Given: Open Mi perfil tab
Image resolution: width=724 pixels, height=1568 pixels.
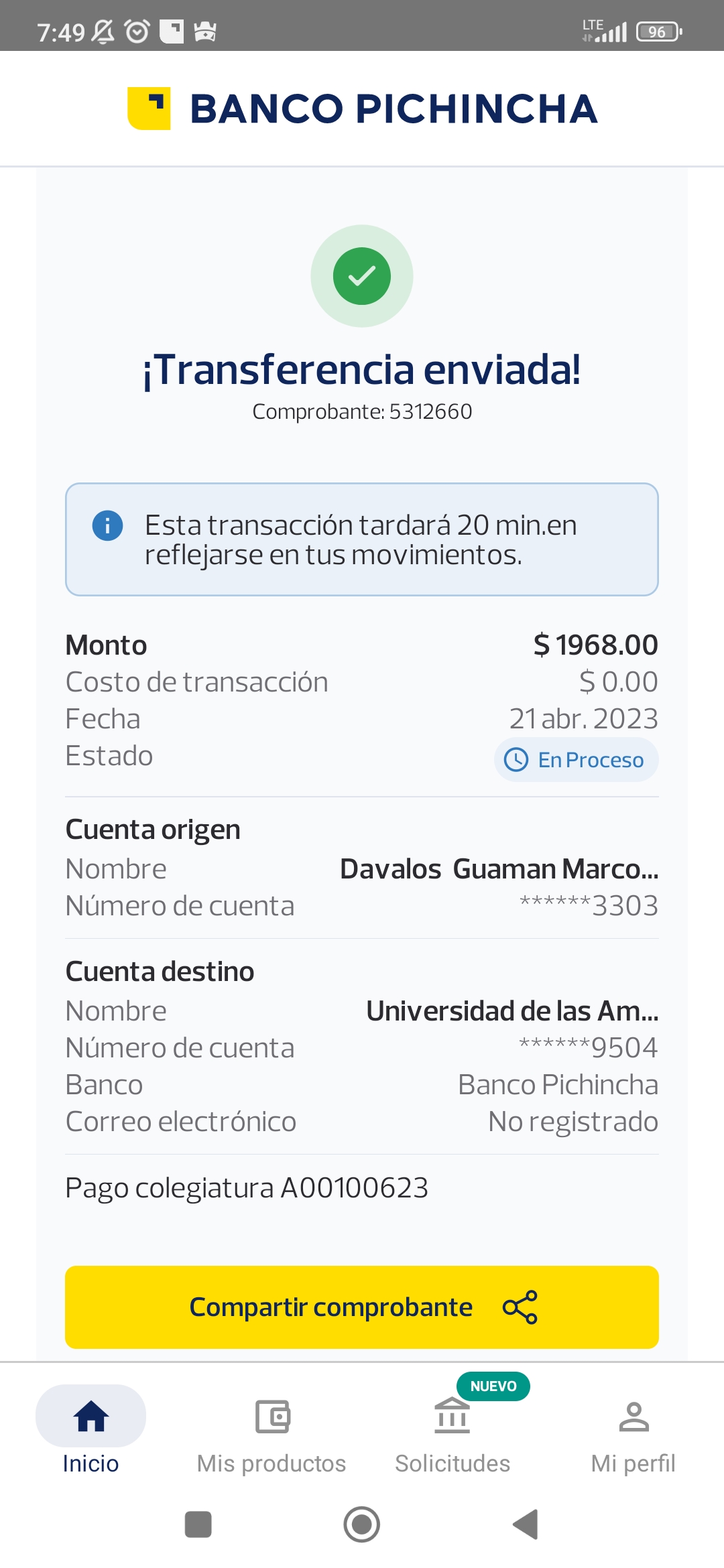Looking at the screenshot, I should point(633,1434).
